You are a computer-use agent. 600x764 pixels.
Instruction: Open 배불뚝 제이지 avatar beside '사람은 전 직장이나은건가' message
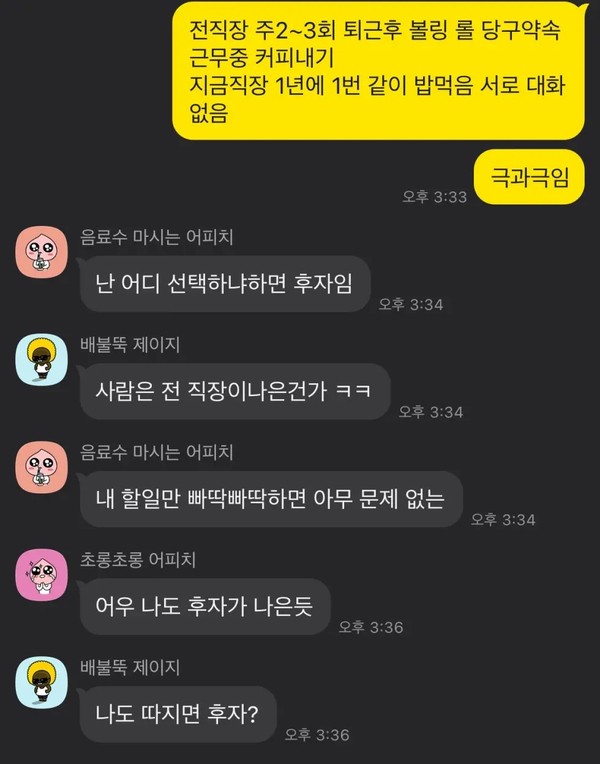(x=41, y=363)
